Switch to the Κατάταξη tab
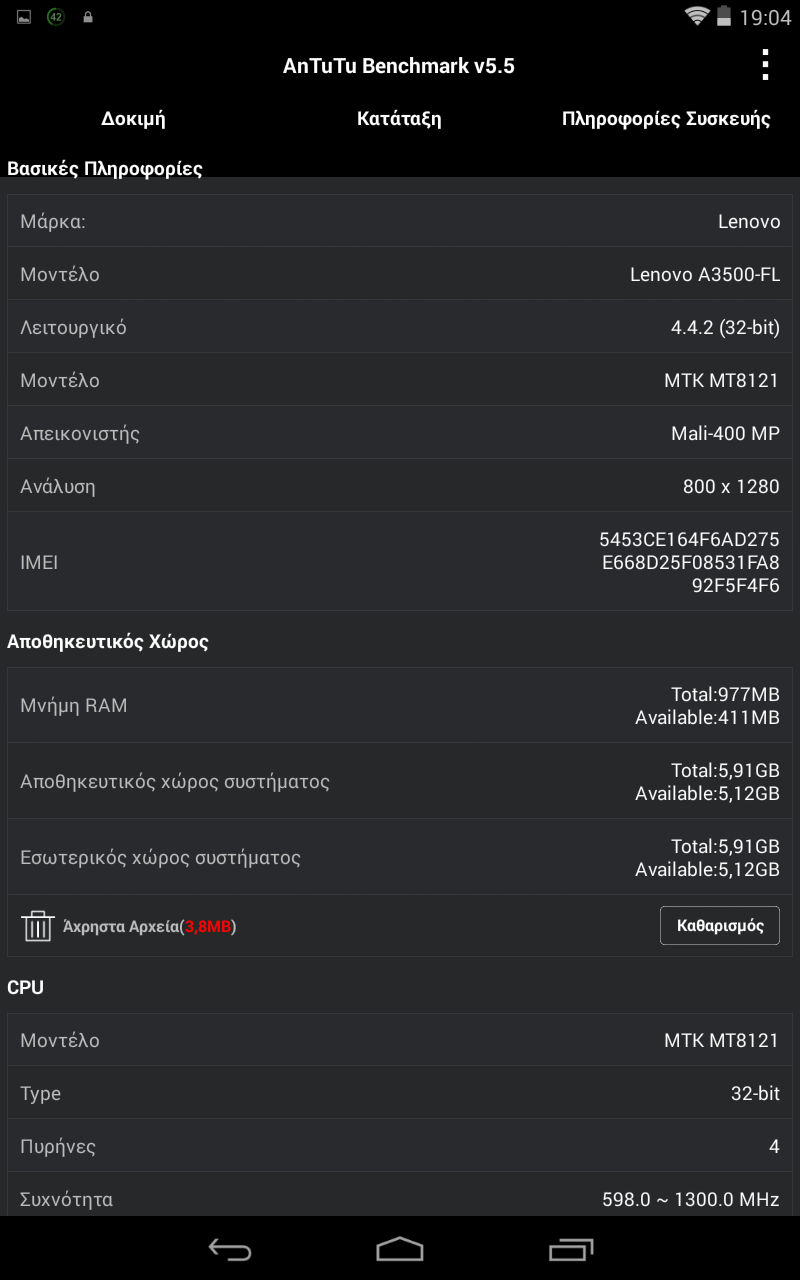Viewport: 800px width, 1280px height. pyautogui.click(x=399, y=119)
